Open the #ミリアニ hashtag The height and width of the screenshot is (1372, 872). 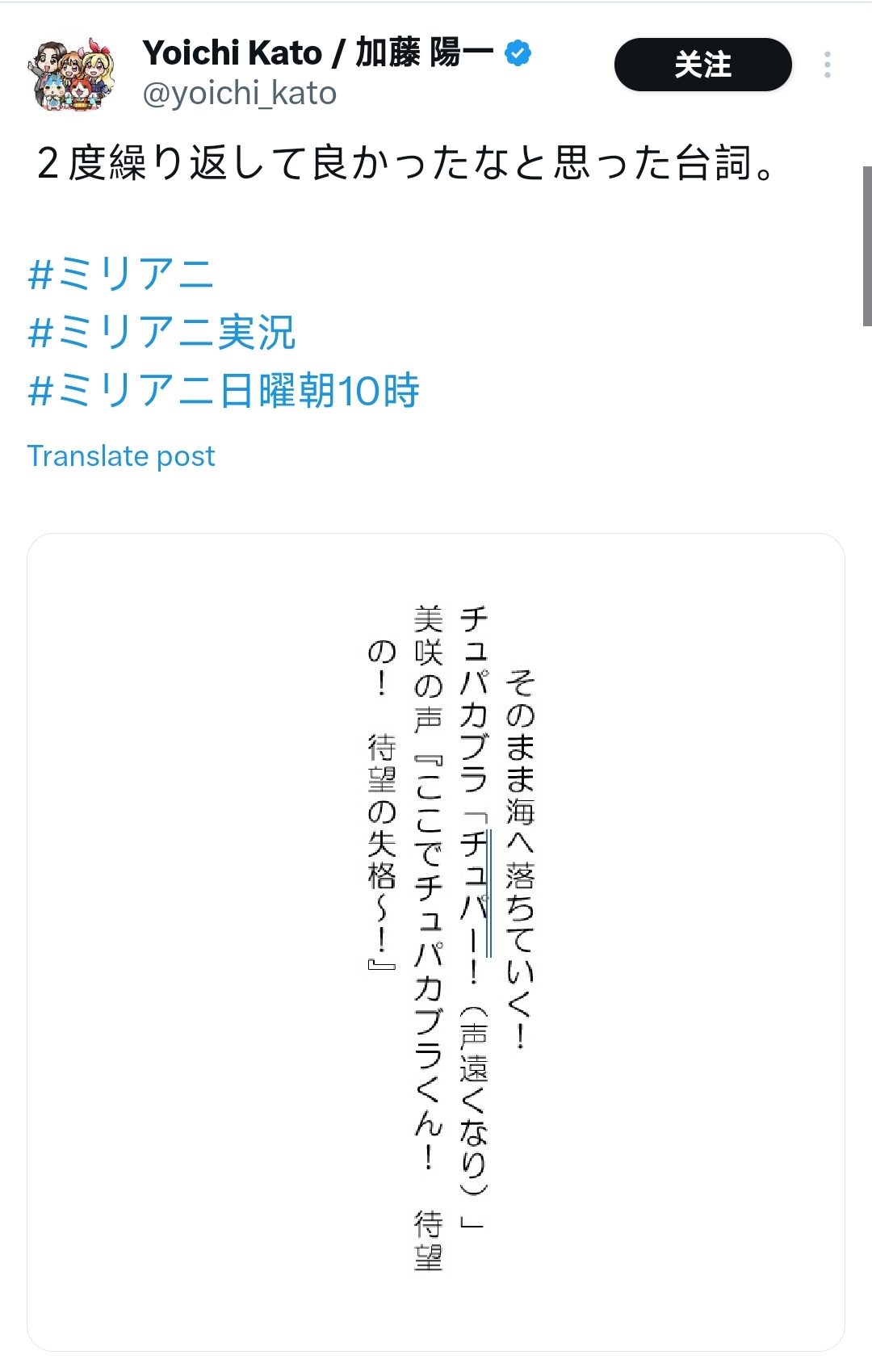point(121,275)
